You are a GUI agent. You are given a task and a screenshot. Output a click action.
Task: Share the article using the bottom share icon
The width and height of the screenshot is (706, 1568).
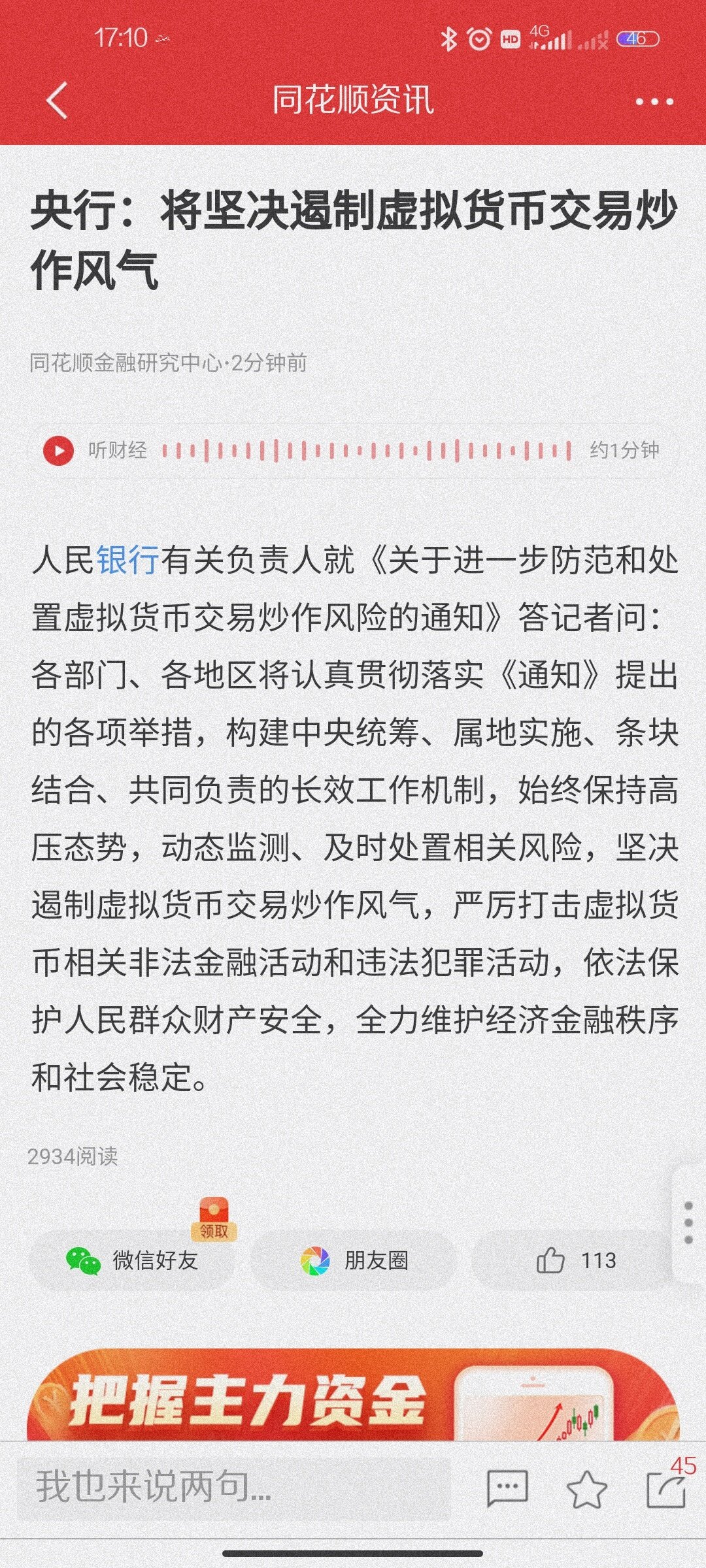coord(665,1488)
